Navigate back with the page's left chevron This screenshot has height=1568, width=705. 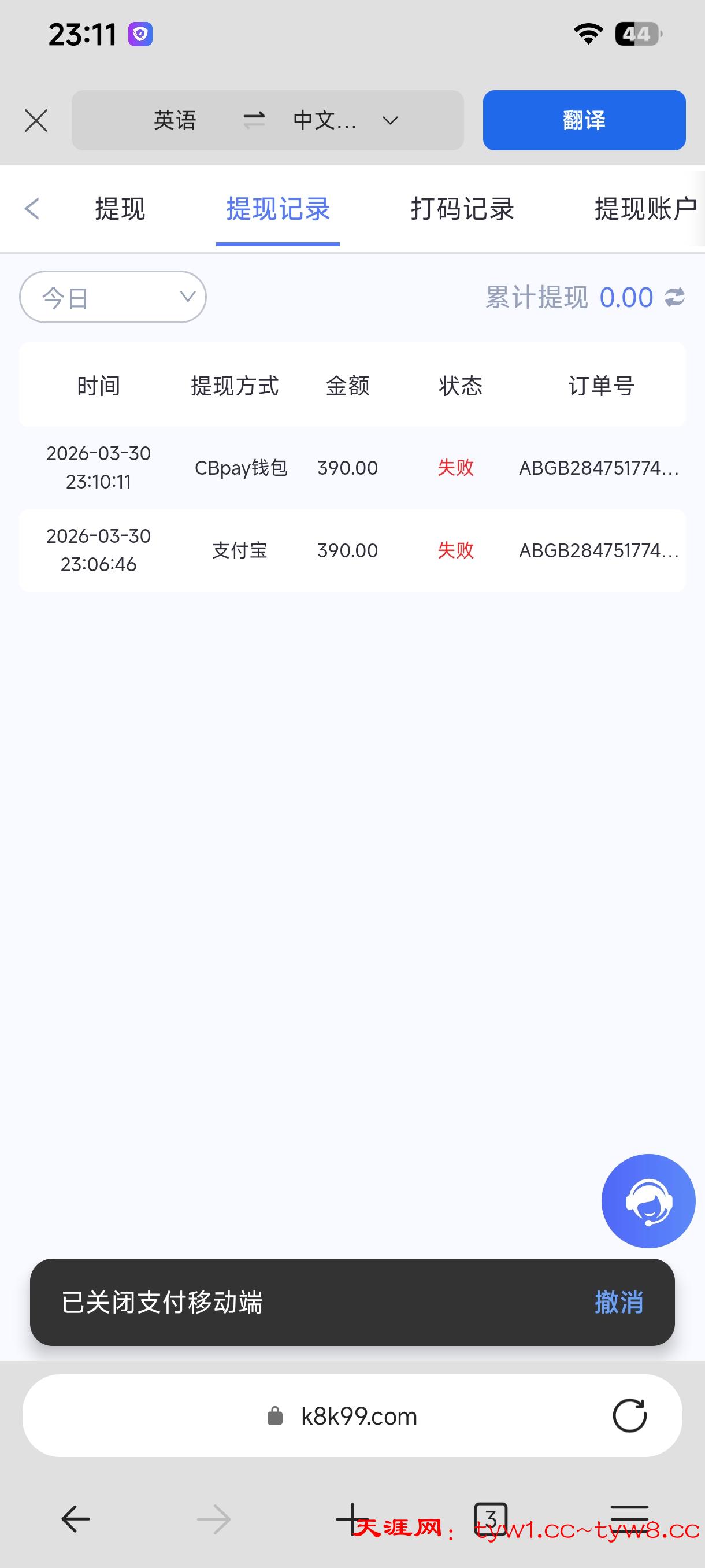[x=32, y=209]
